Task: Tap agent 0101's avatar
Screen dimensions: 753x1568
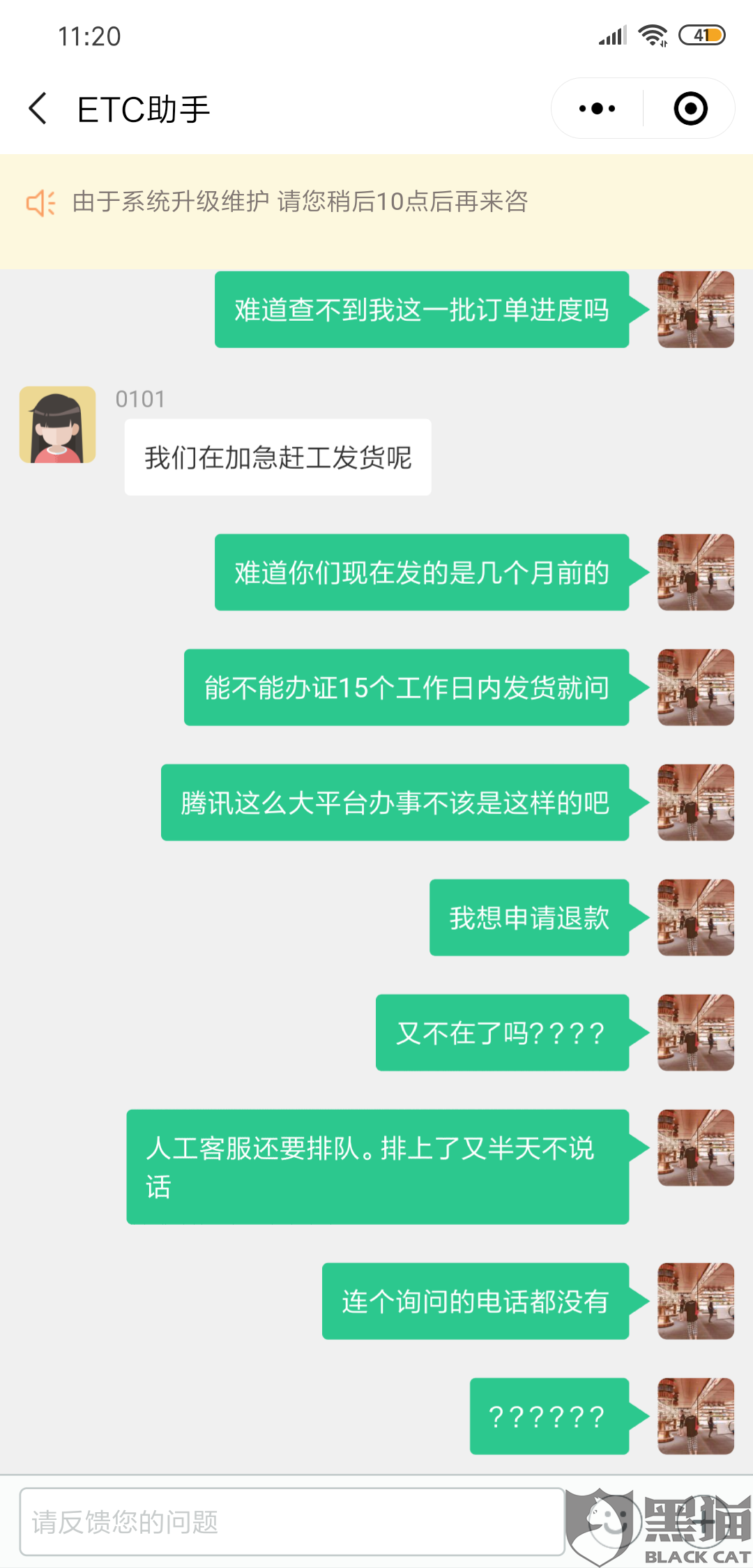Action: (x=57, y=425)
